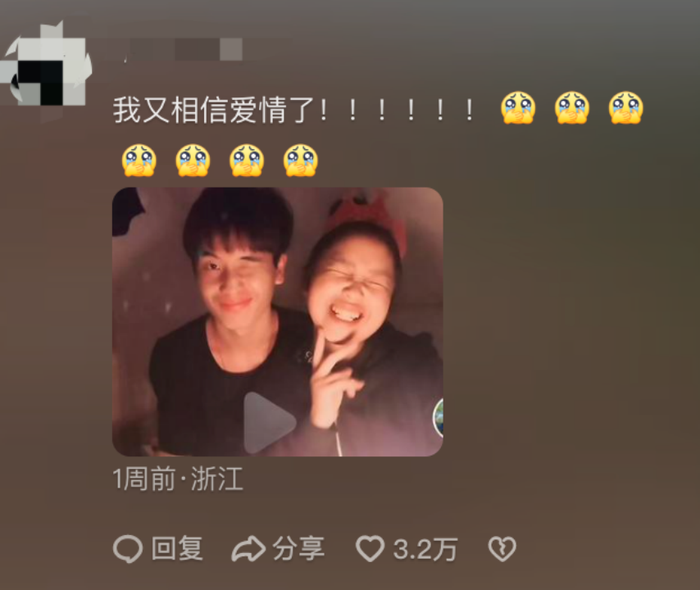700x590 pixels.
Task: Open the commenter's profile avatar
Action: (x=47, y=67)
